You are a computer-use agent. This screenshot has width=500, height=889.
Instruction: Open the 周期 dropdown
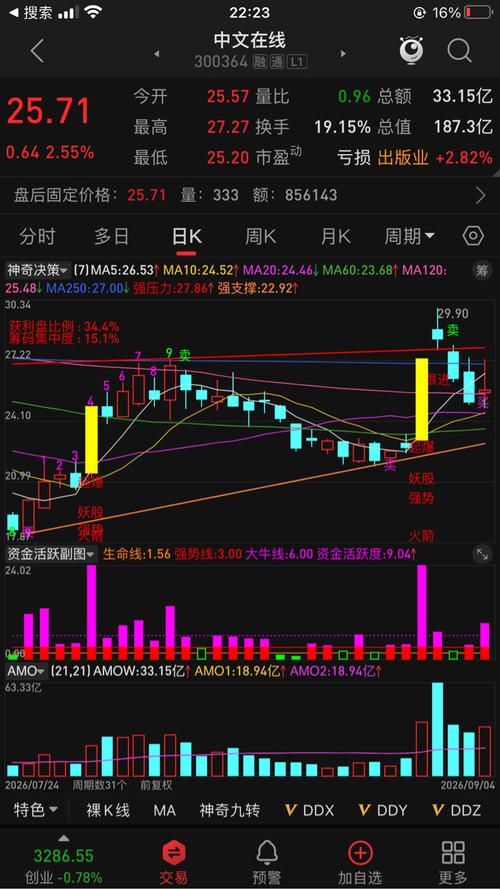coord(409,236)
